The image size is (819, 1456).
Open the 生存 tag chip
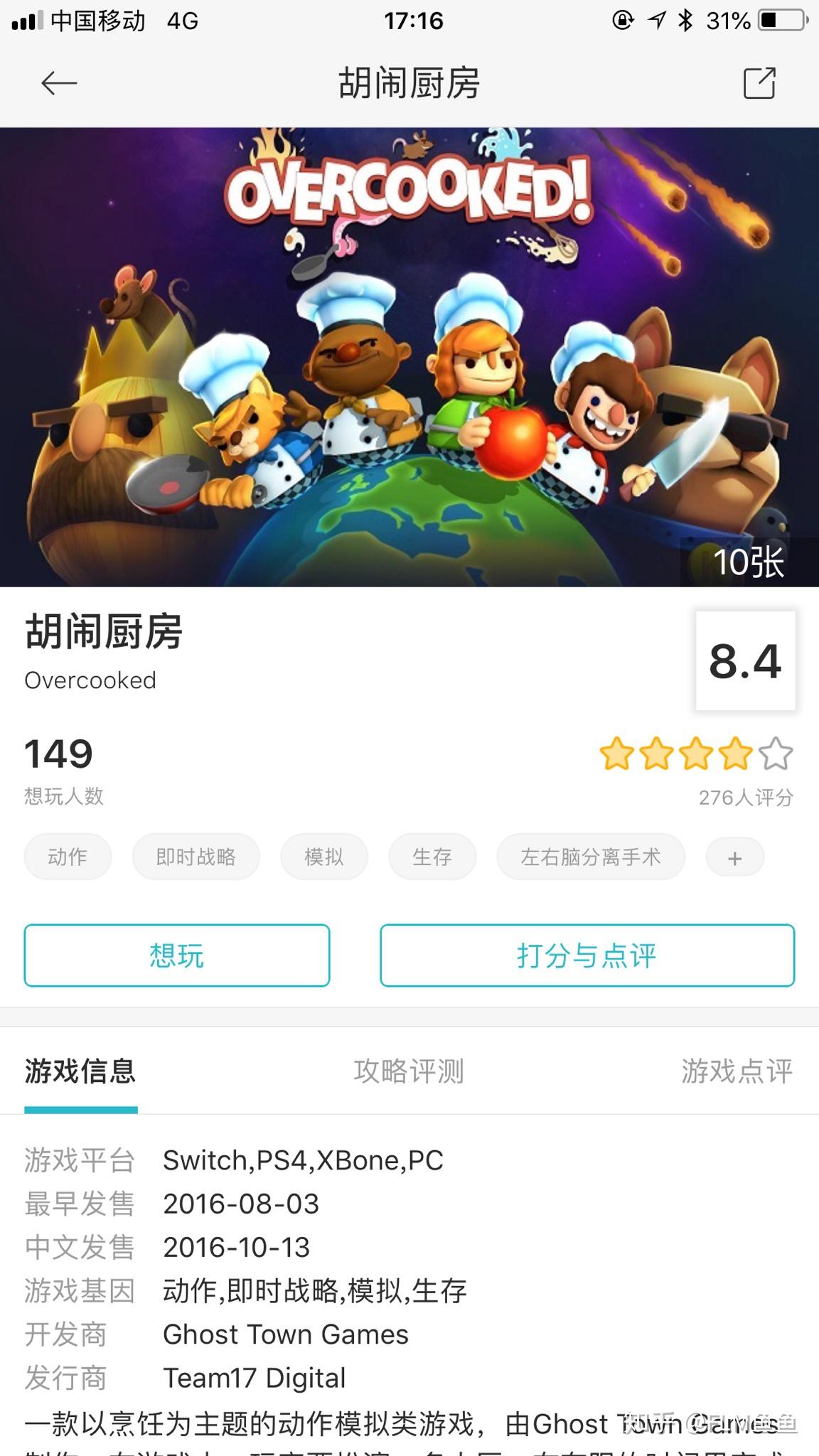(432, 857)
